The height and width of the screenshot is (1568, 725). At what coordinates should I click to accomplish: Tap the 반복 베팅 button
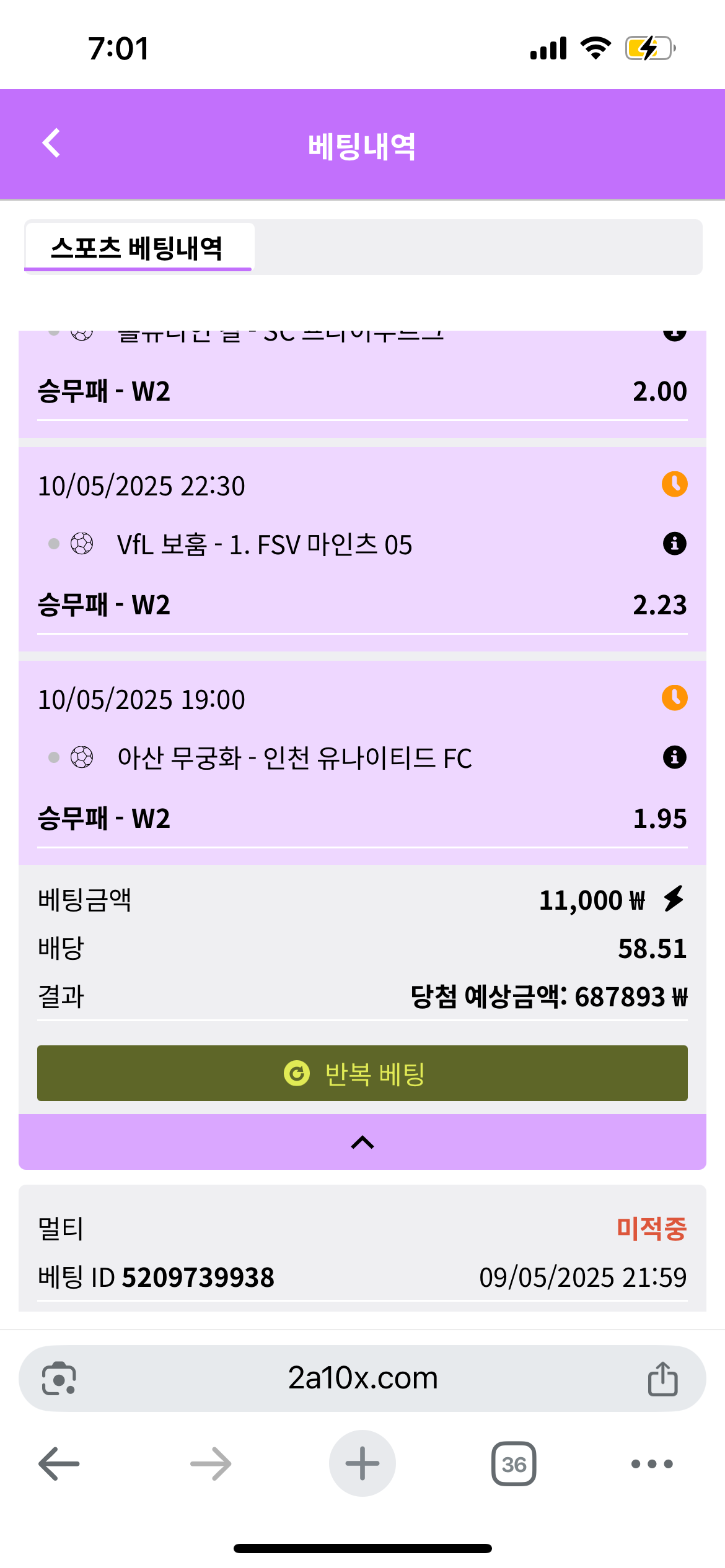click(x=362, y=1073)
